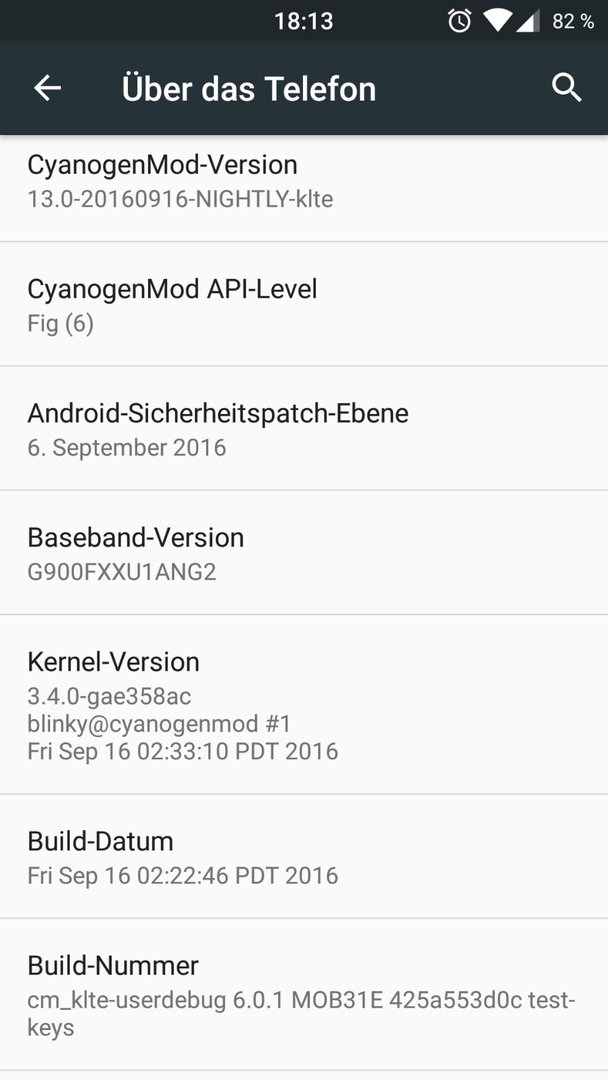Tap the Build-Datum row
The image size is (608, 1080).
click(304, 856)
